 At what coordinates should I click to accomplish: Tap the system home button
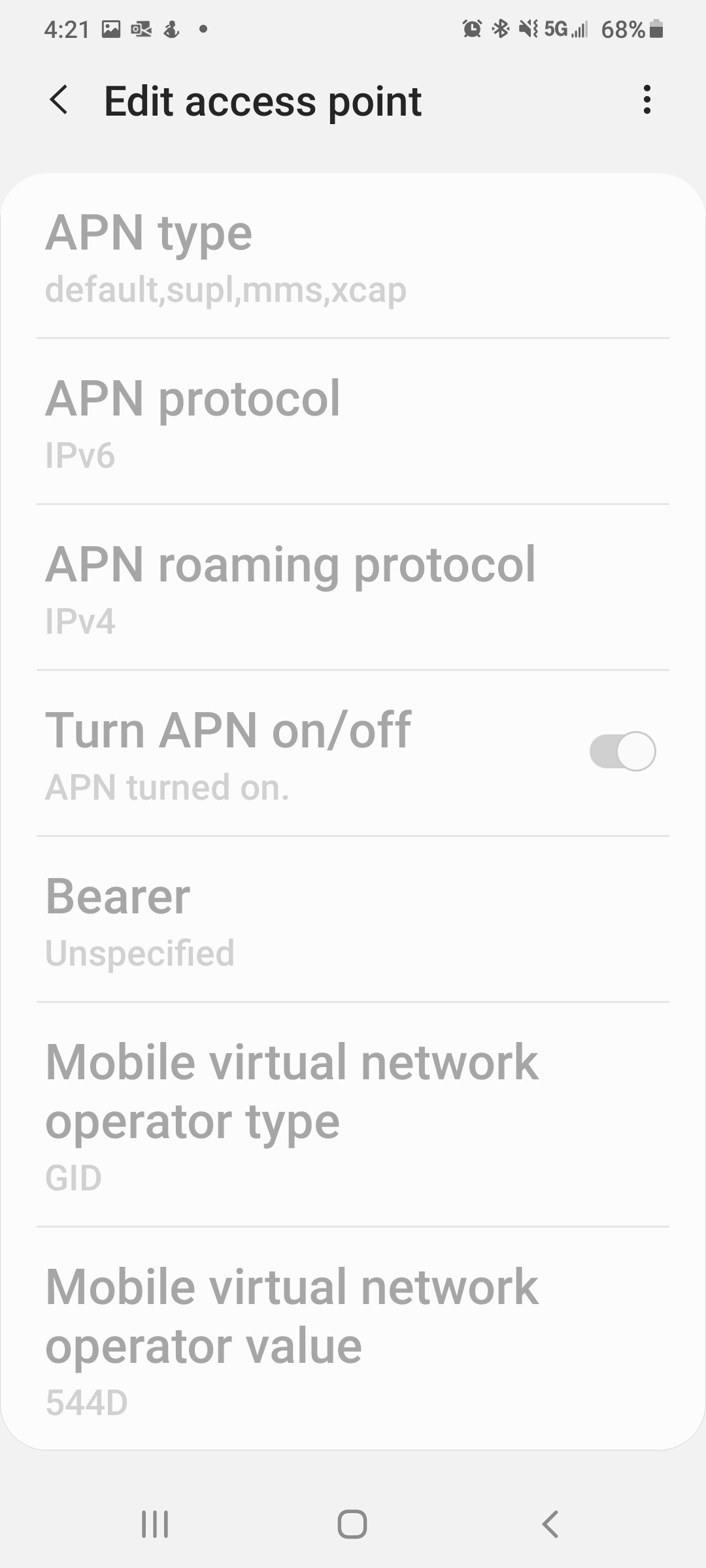(352, 1524)
